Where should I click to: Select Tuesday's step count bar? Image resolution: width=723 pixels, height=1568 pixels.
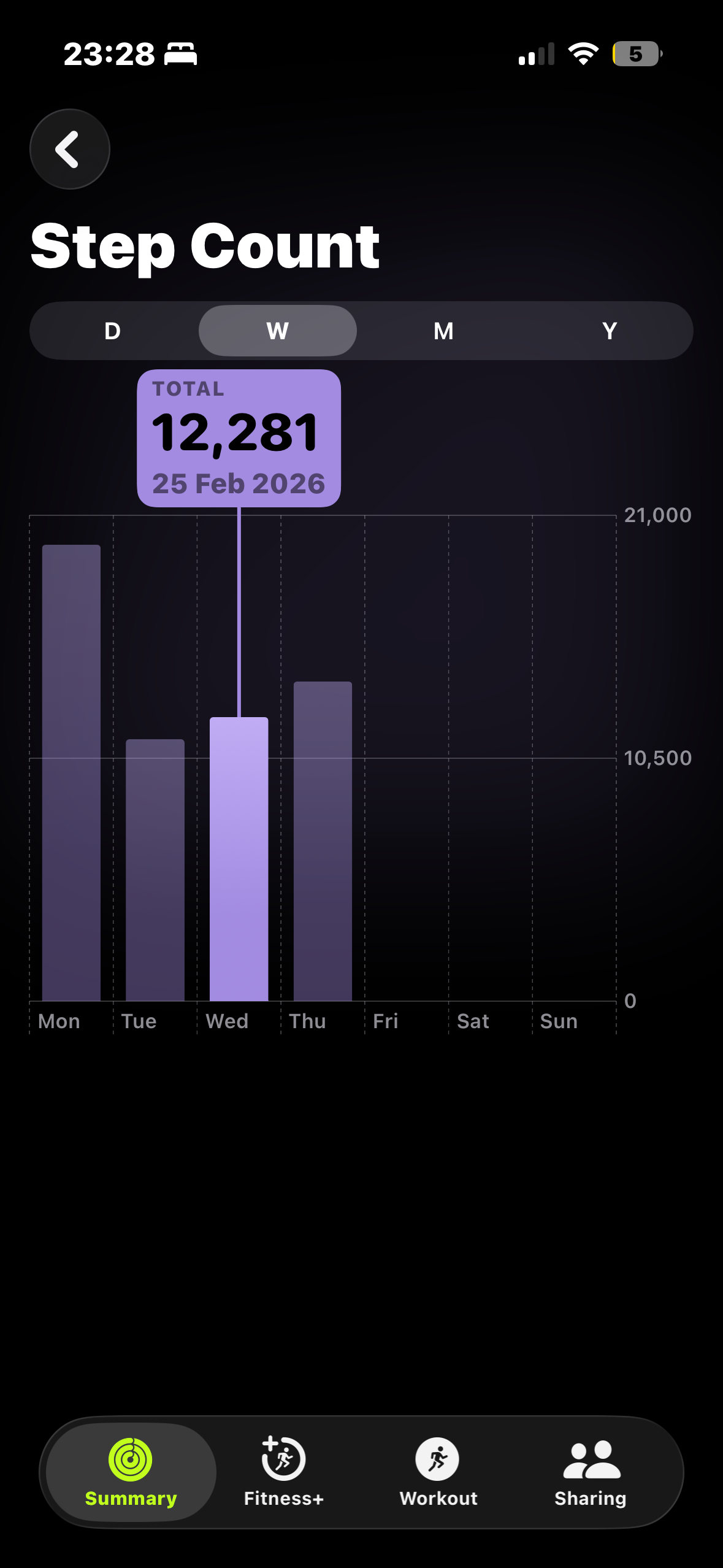[155, 870]
